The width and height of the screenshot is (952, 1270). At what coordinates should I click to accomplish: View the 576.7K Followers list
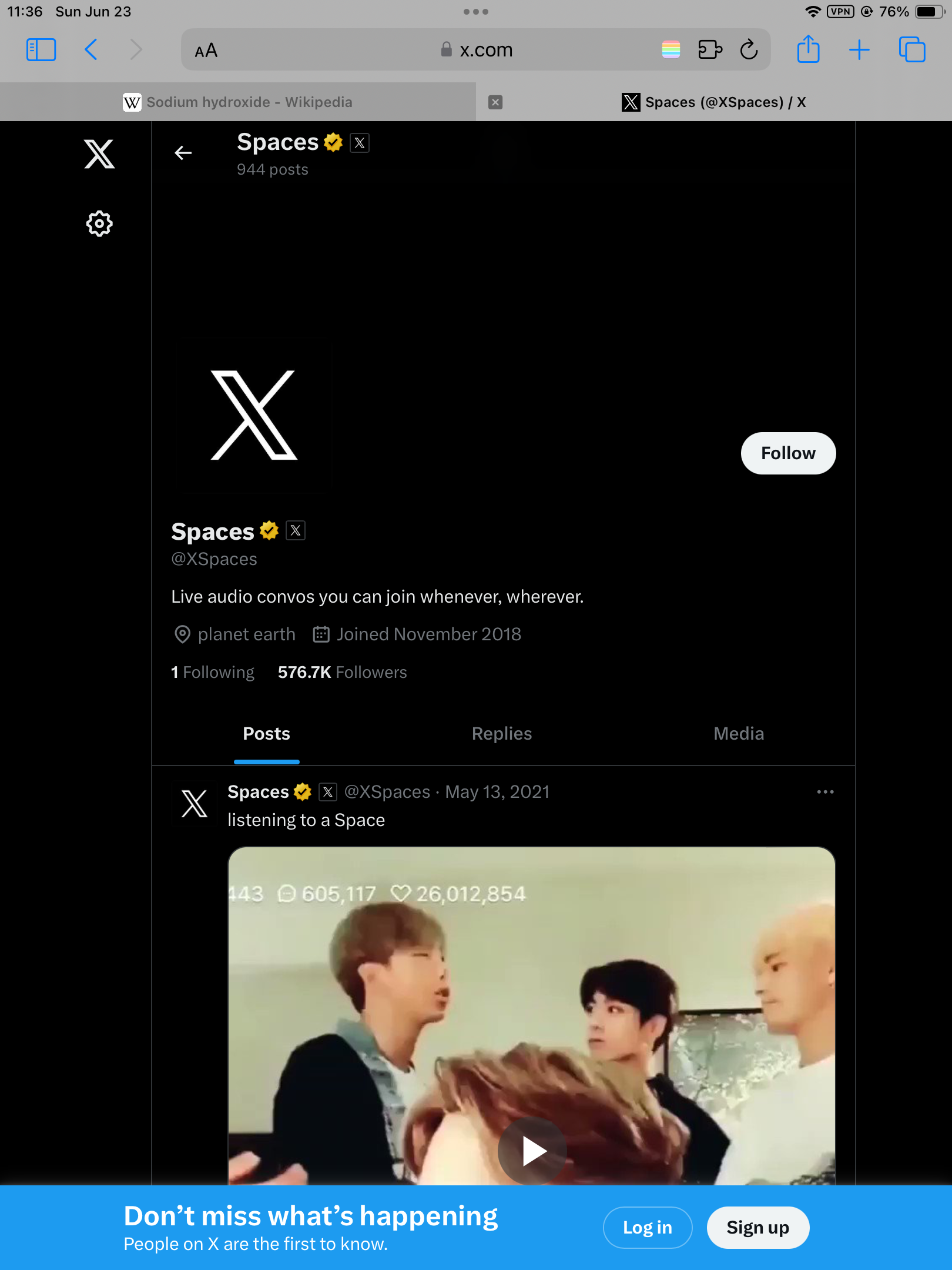tap(342, 672)
